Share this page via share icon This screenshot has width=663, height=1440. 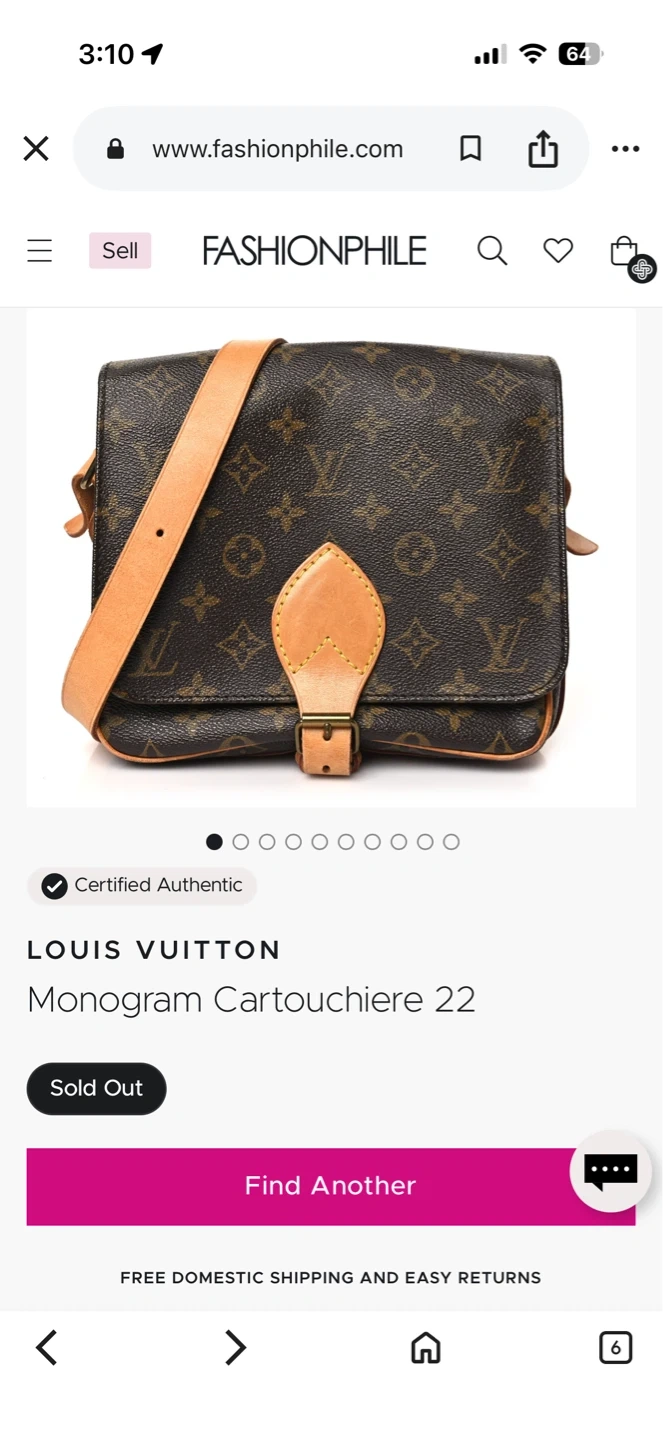(542, 149)
